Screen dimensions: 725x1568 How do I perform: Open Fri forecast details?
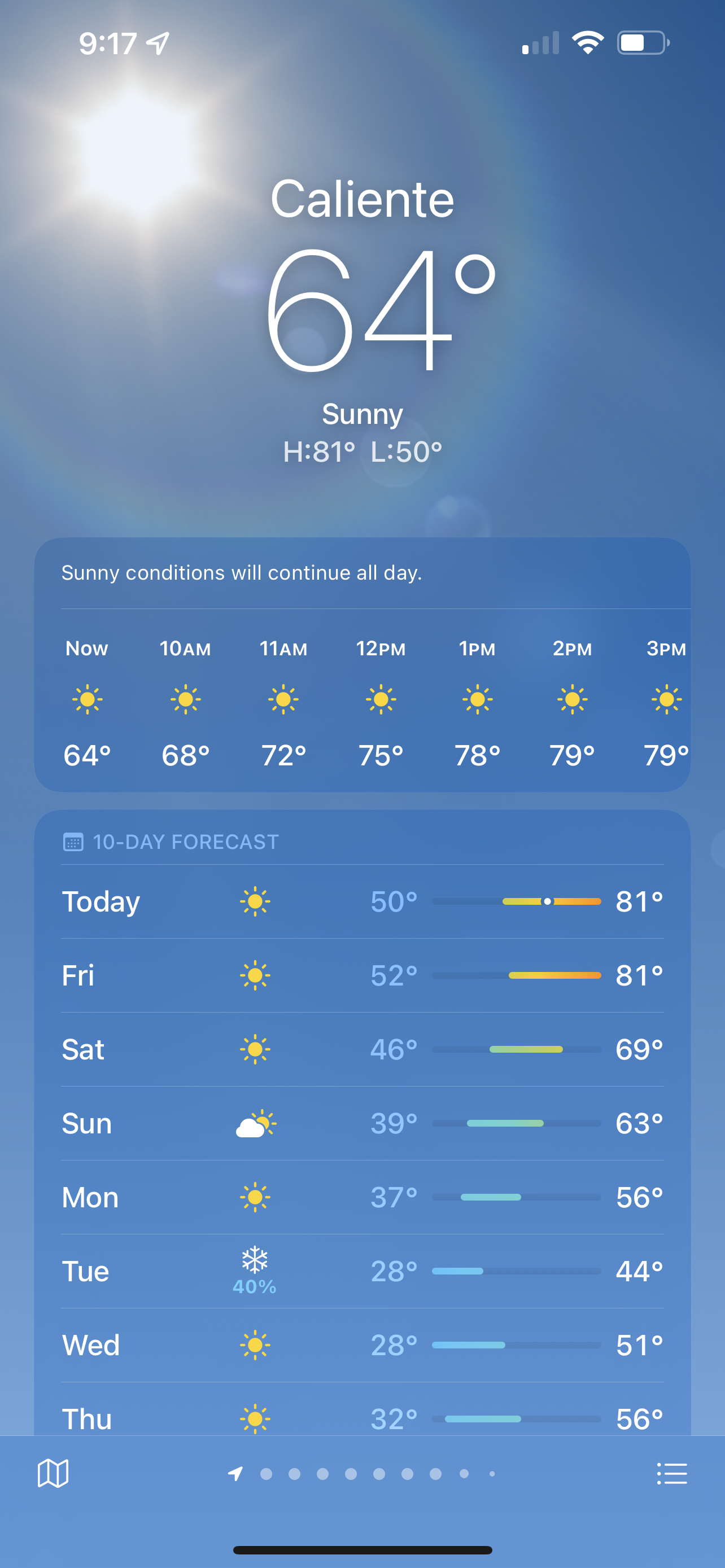(362, 975)
